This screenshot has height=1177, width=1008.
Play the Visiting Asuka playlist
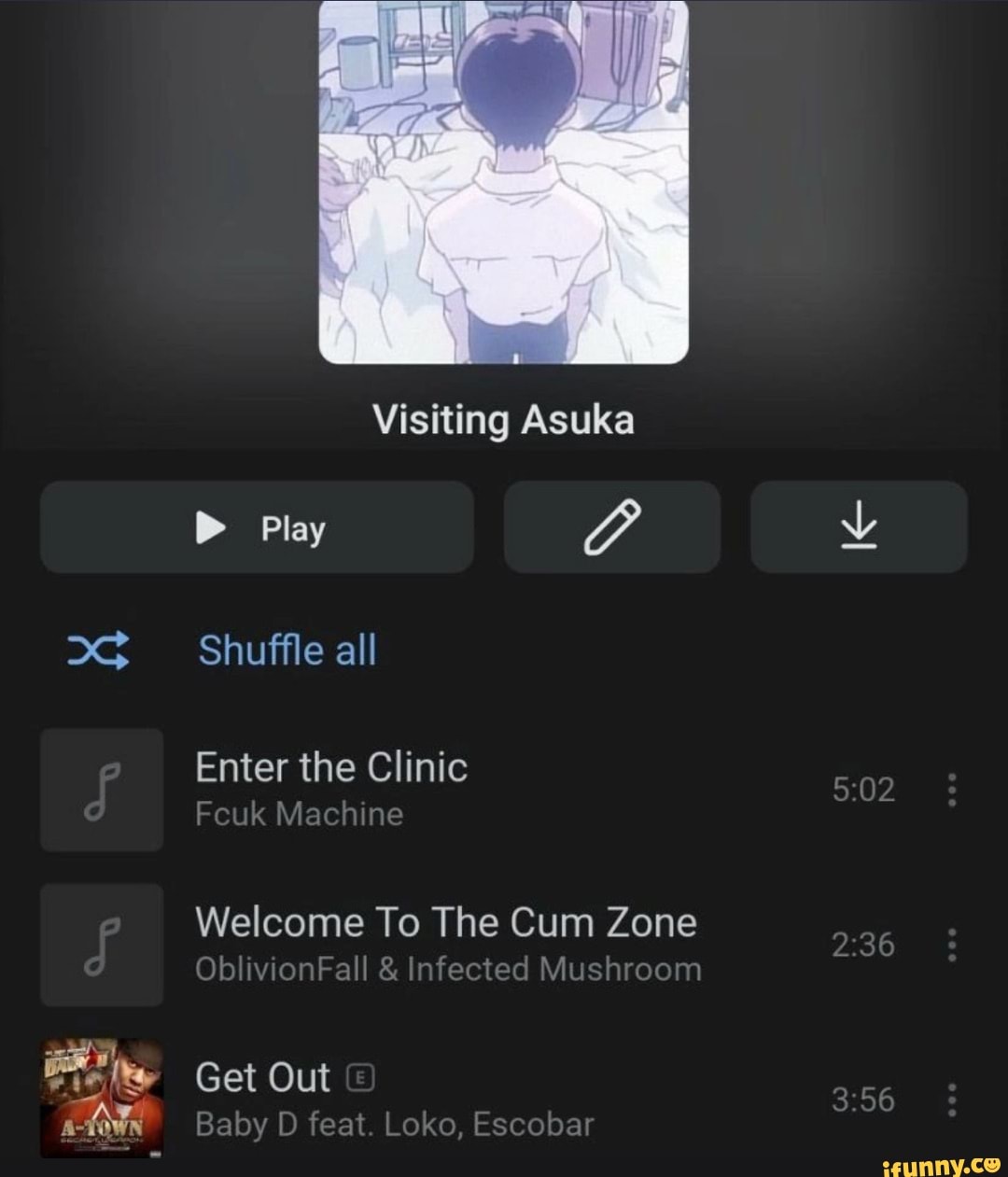pos(257,527)
